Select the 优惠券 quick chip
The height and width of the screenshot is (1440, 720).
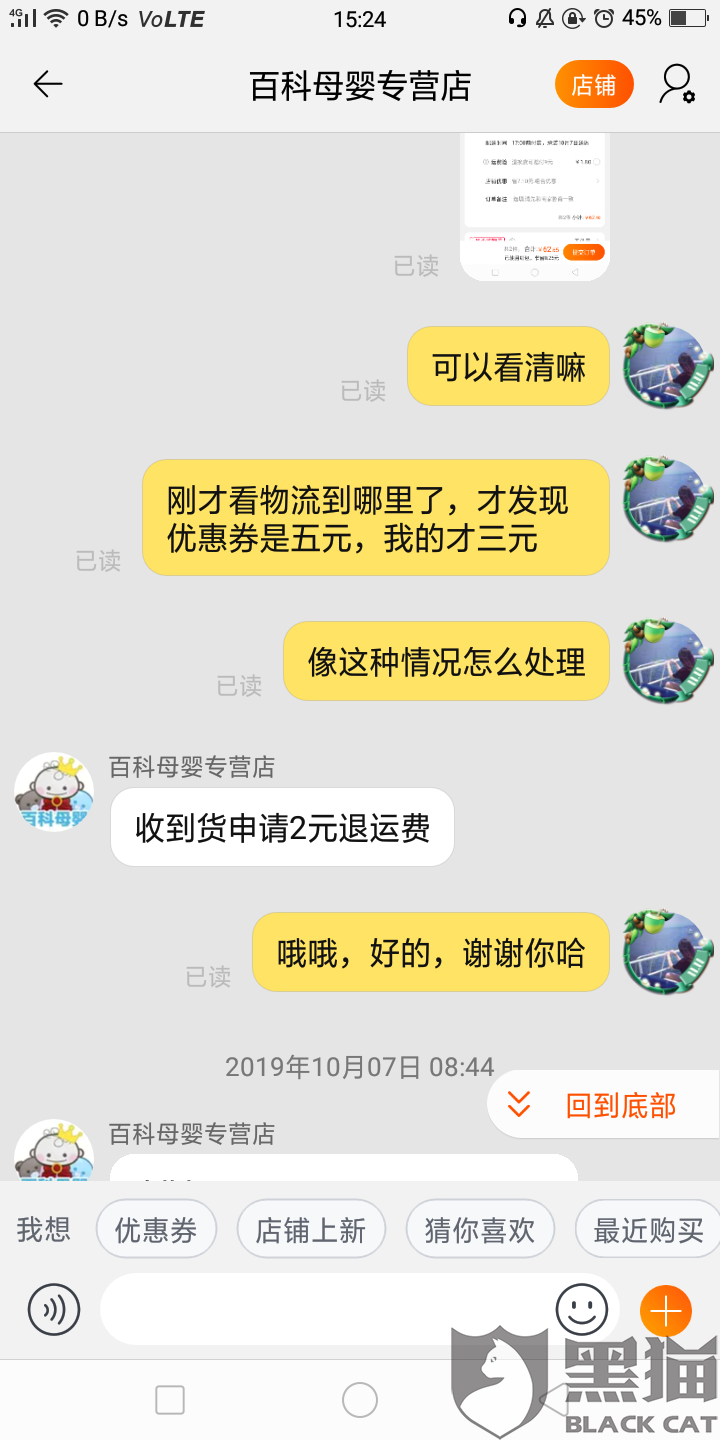[156, 1230]
